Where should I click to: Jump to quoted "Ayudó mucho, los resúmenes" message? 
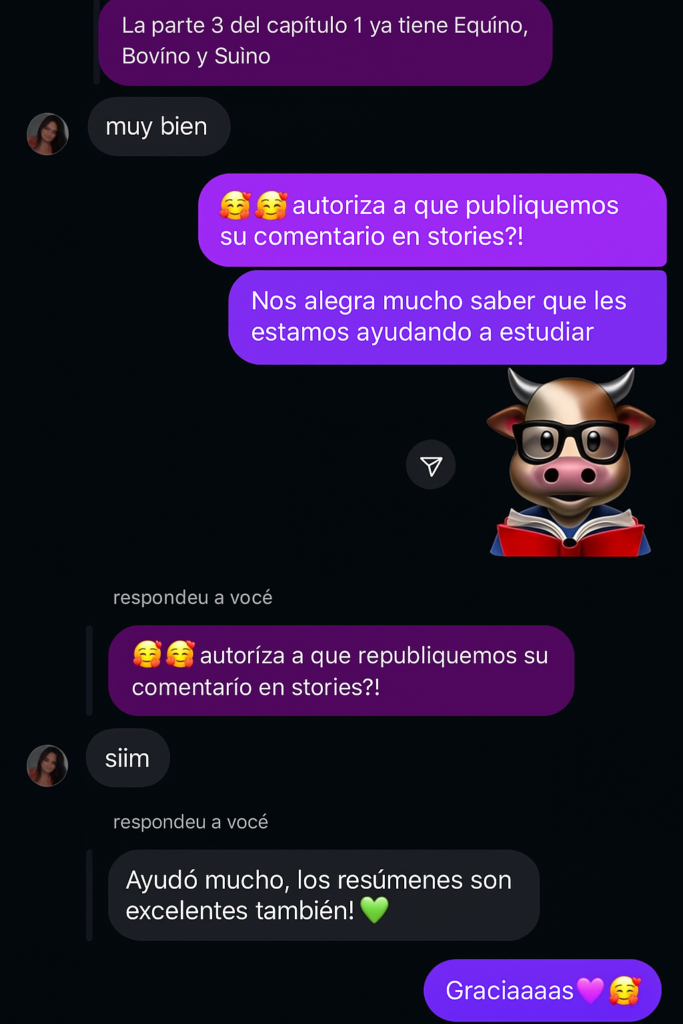pyautogui.click(x=322, y=895)
